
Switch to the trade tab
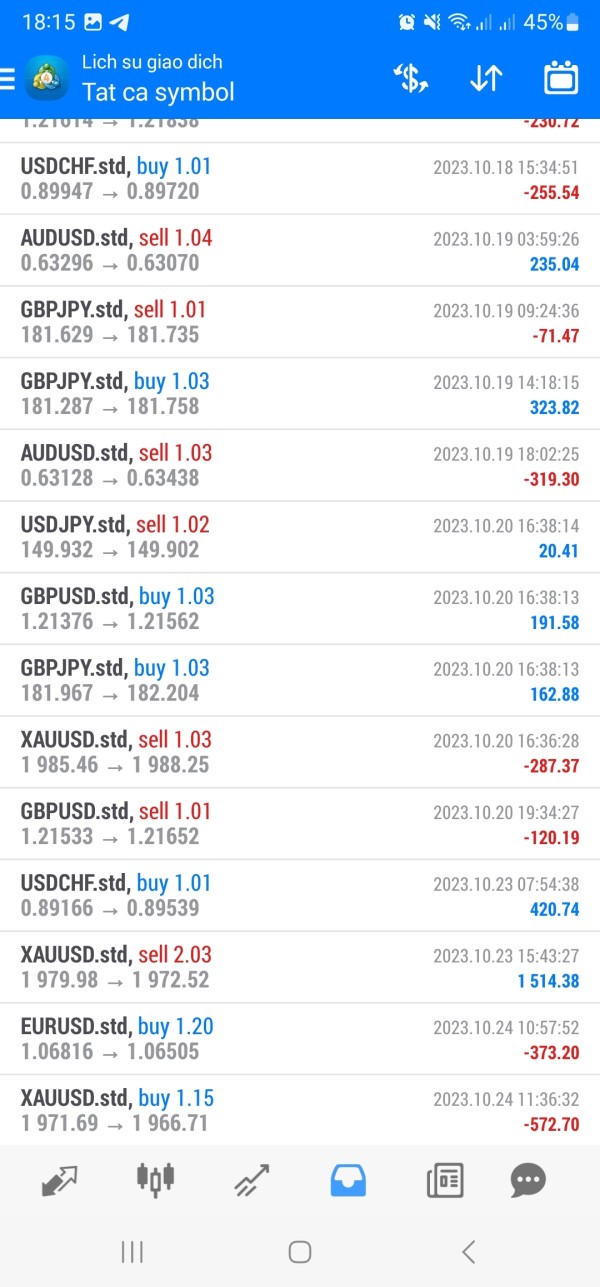[250, 1181]
